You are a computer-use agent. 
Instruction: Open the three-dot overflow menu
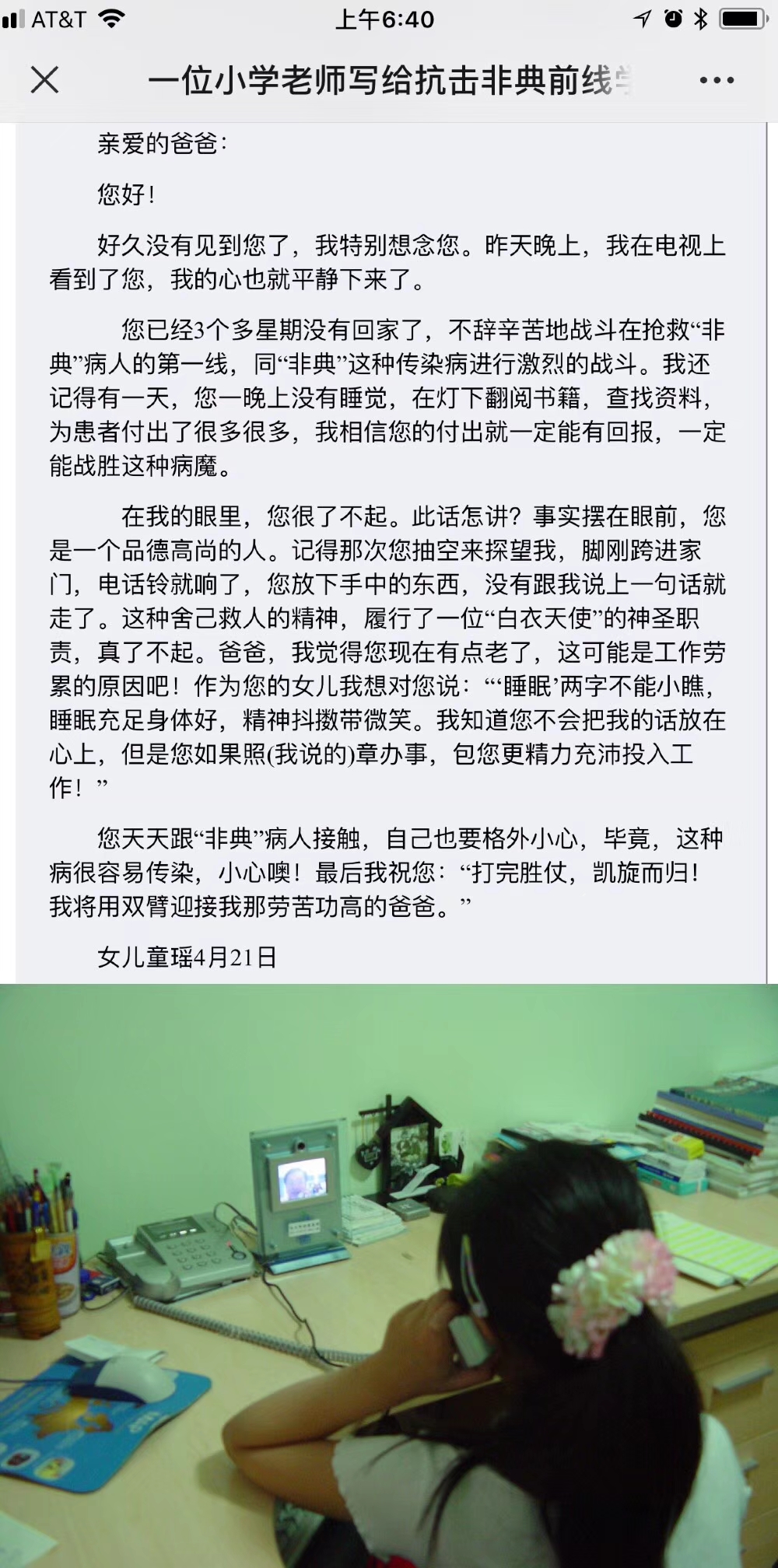click(717, 80)
